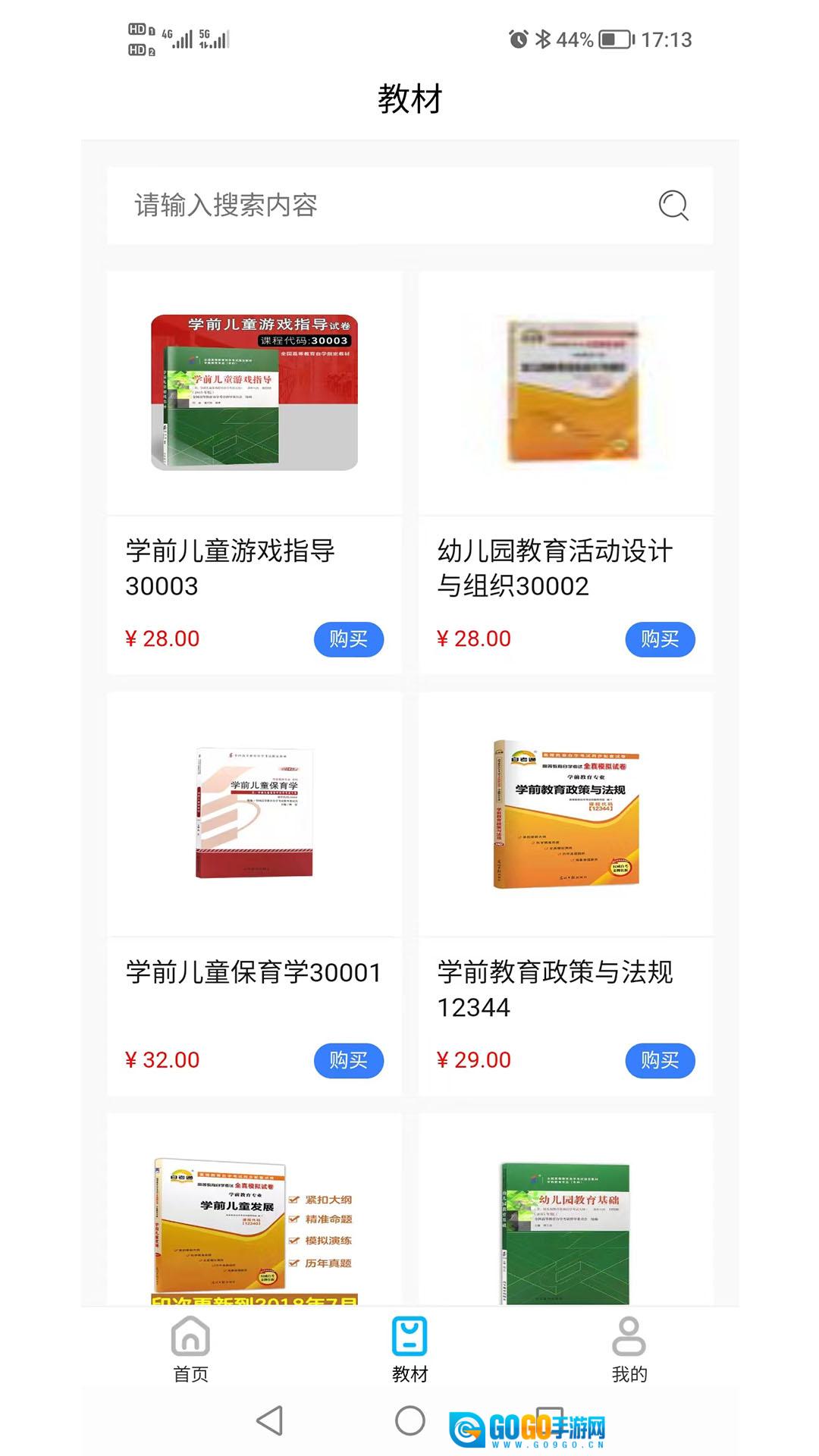This screenshot has width=819, height=1456.
Task: Tap the system back triangle
Action: point(270,1420)
